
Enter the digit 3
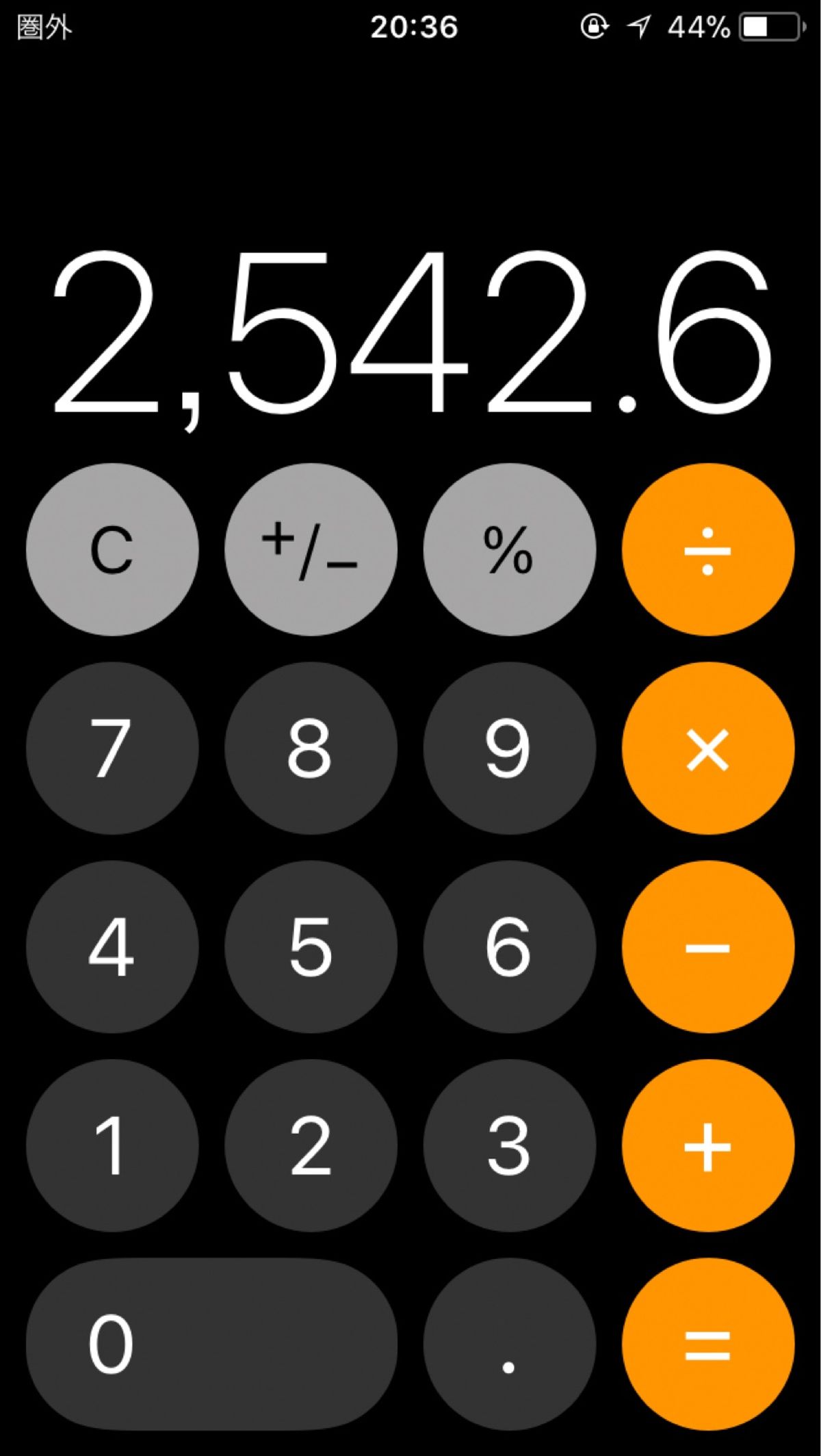coord(509,1145)
